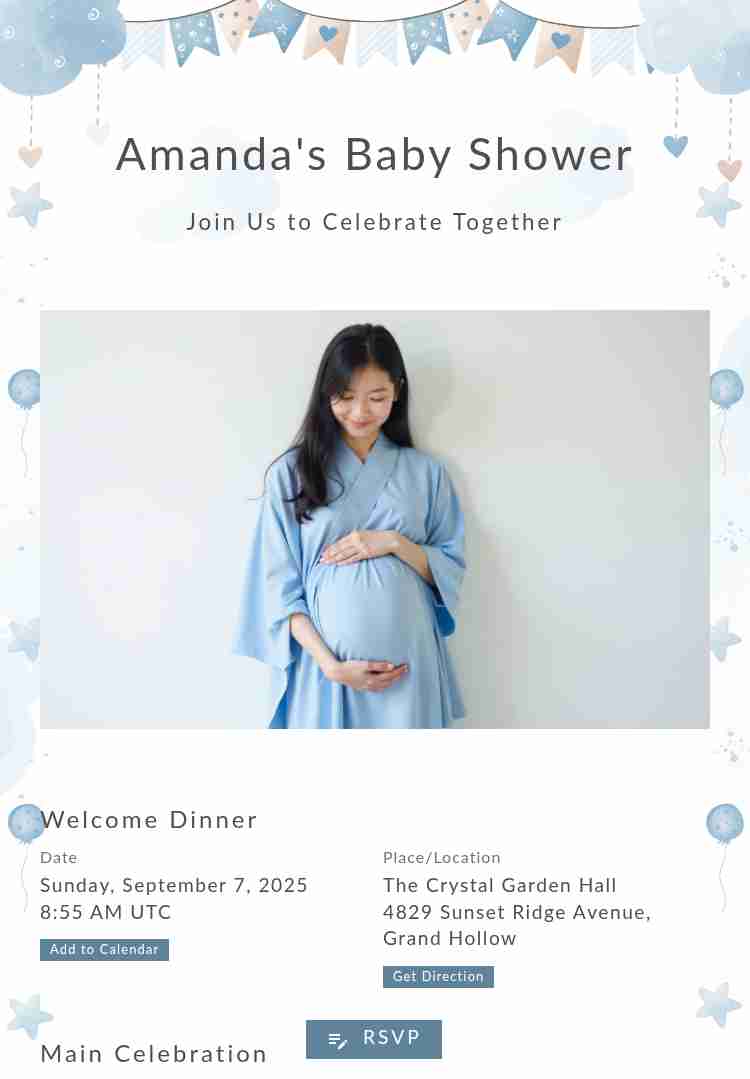Click the pale star near the bottom-left corner
Image resolution: width=750 pixels, height=1079 pixels.
tap(29, 1018)
